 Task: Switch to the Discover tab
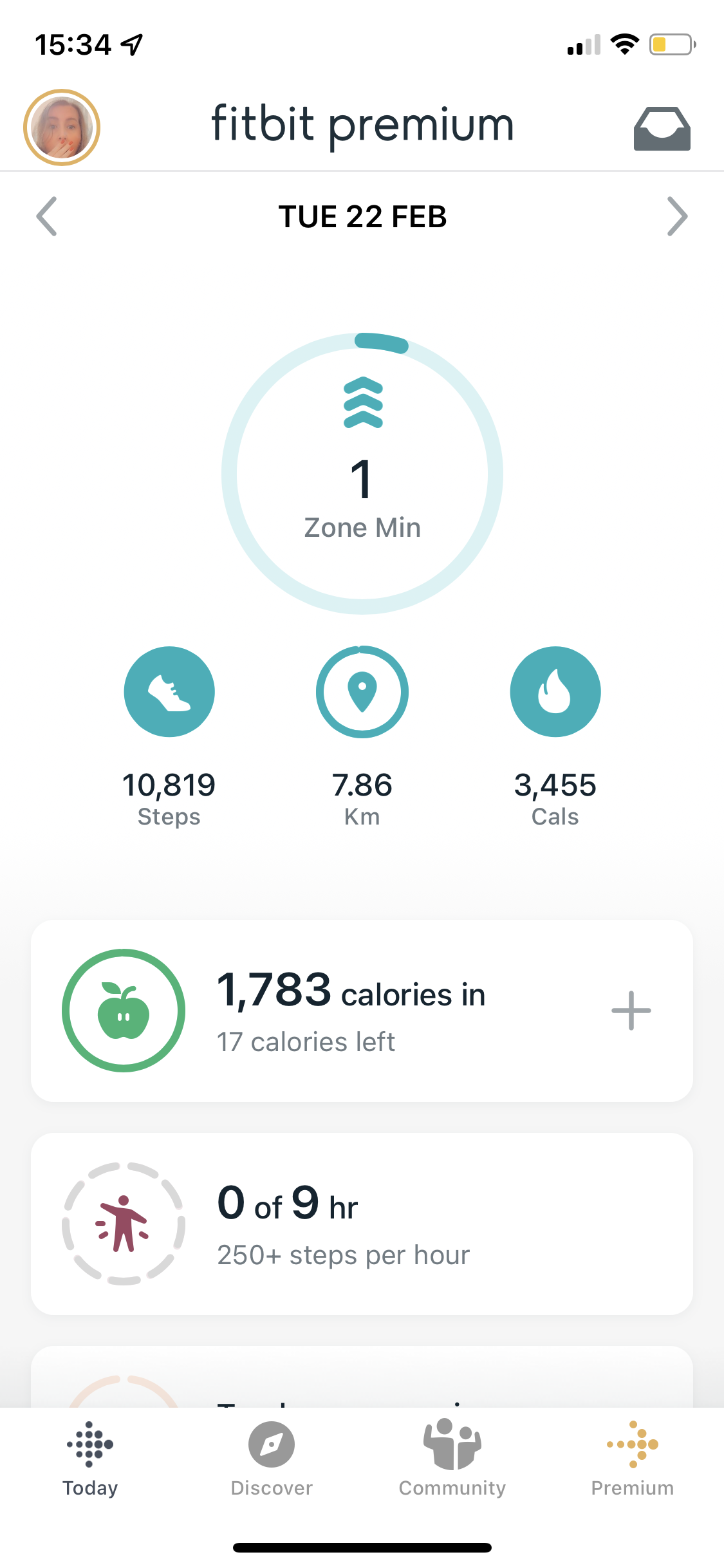click(x=272, y=1459)
